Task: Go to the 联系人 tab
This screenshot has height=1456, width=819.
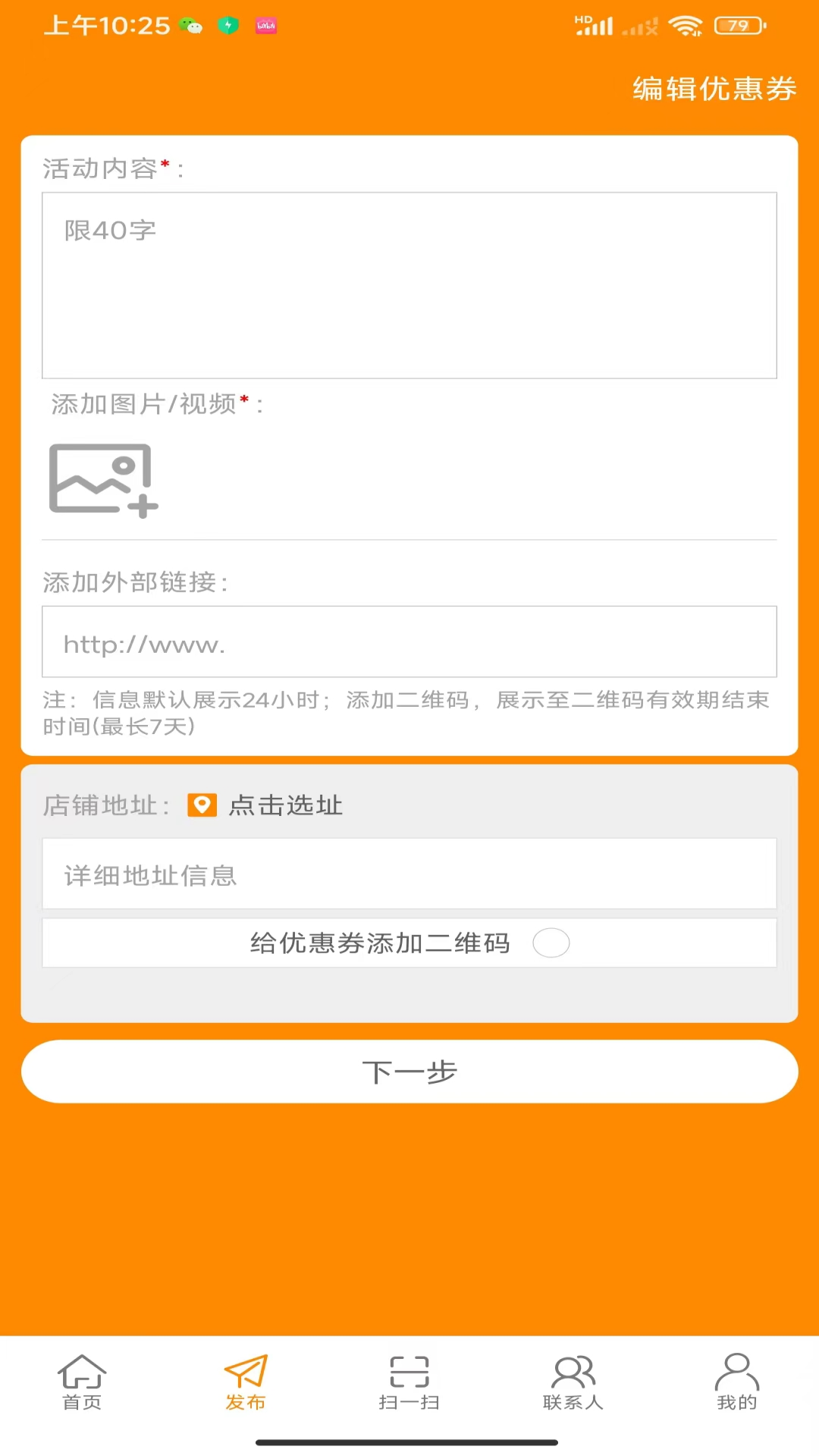Action: 573,1382
